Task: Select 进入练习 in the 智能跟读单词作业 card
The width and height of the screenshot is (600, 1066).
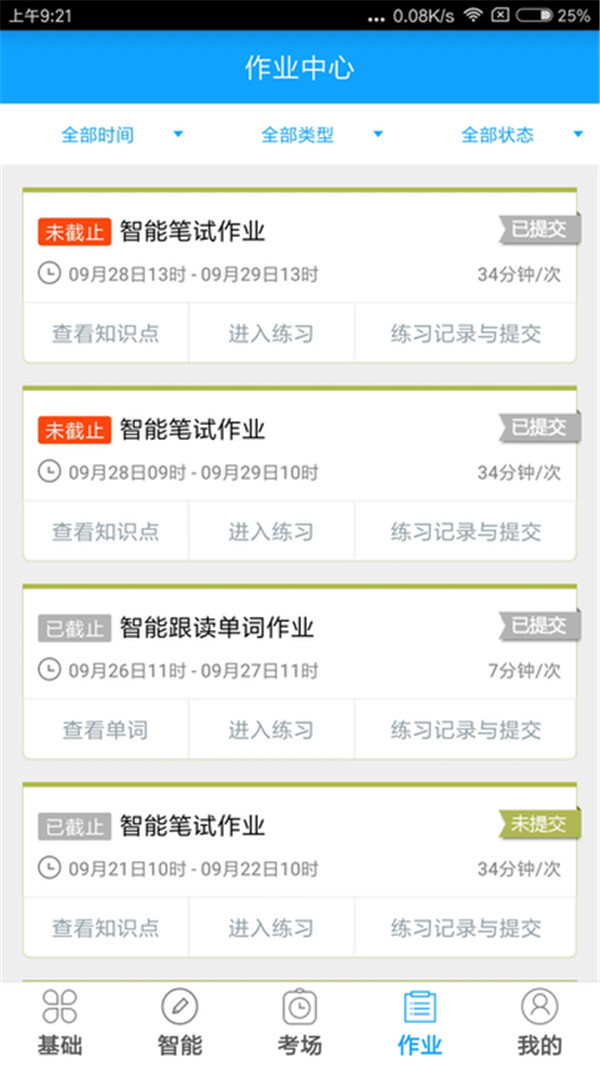Action: (x=271, y=730)
